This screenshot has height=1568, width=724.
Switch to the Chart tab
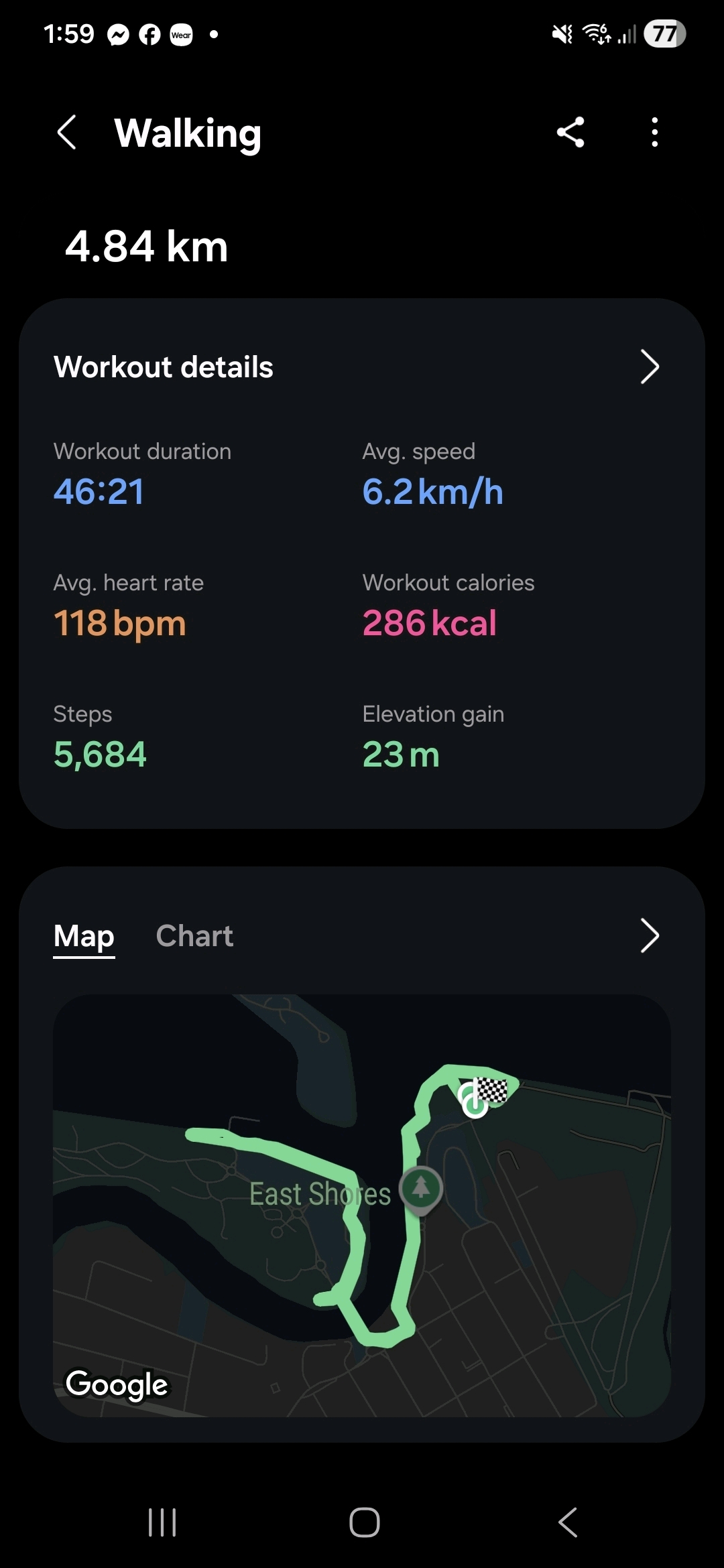[194, 936]
